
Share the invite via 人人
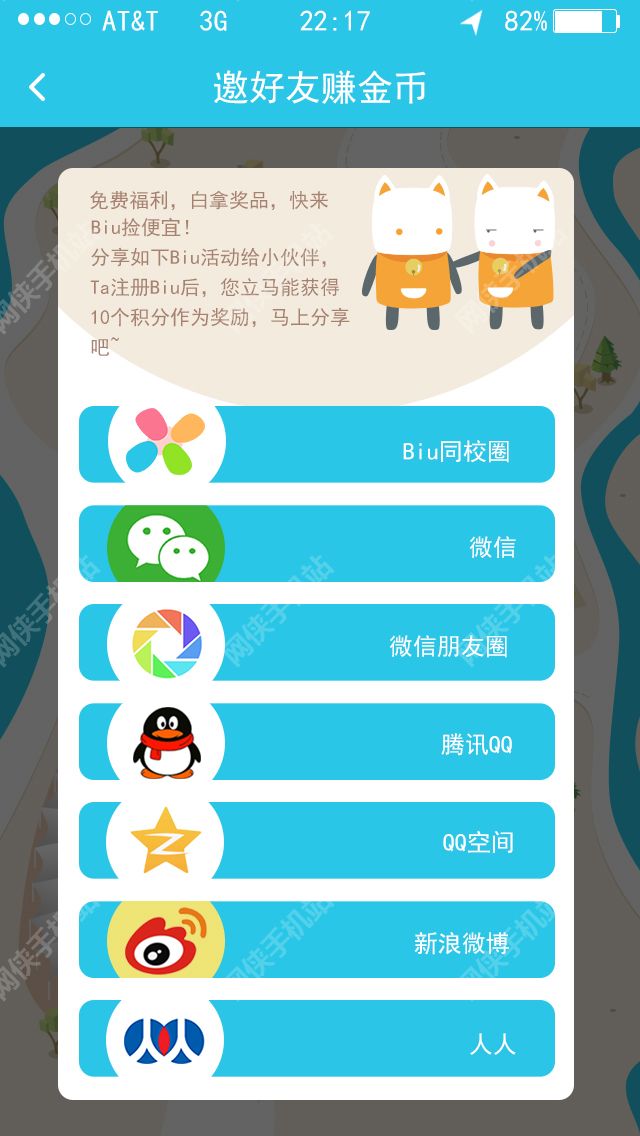coord(316,1039)
